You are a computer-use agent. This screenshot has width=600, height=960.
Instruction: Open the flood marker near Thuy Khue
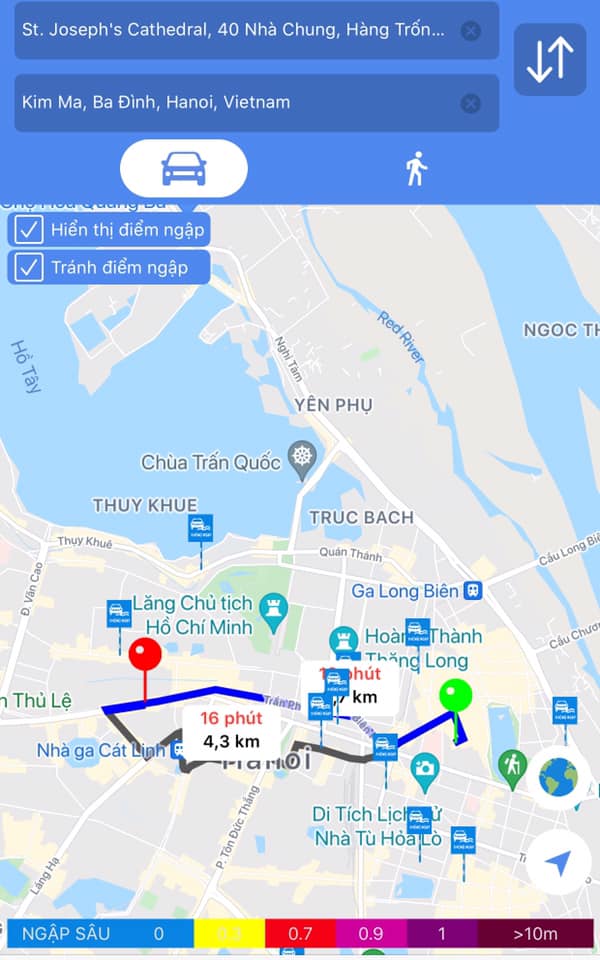200,528
